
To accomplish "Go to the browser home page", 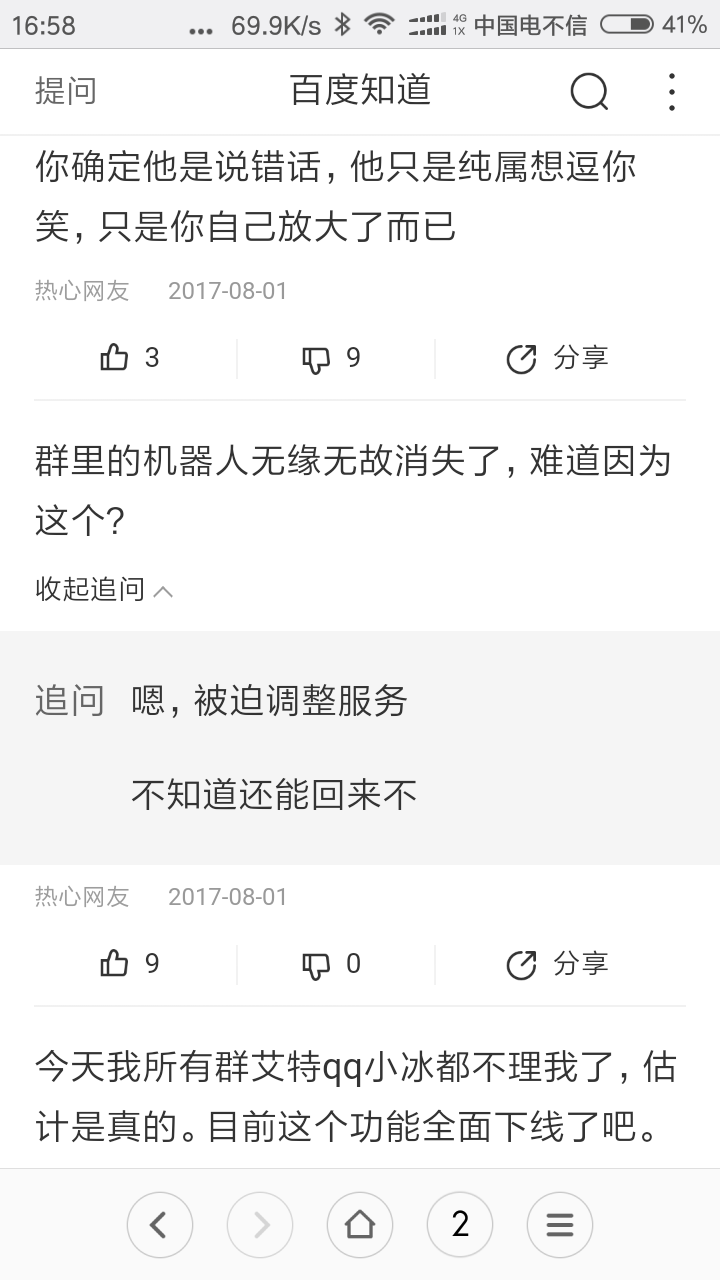I will pyautogui.click(x=360, y=1225).
